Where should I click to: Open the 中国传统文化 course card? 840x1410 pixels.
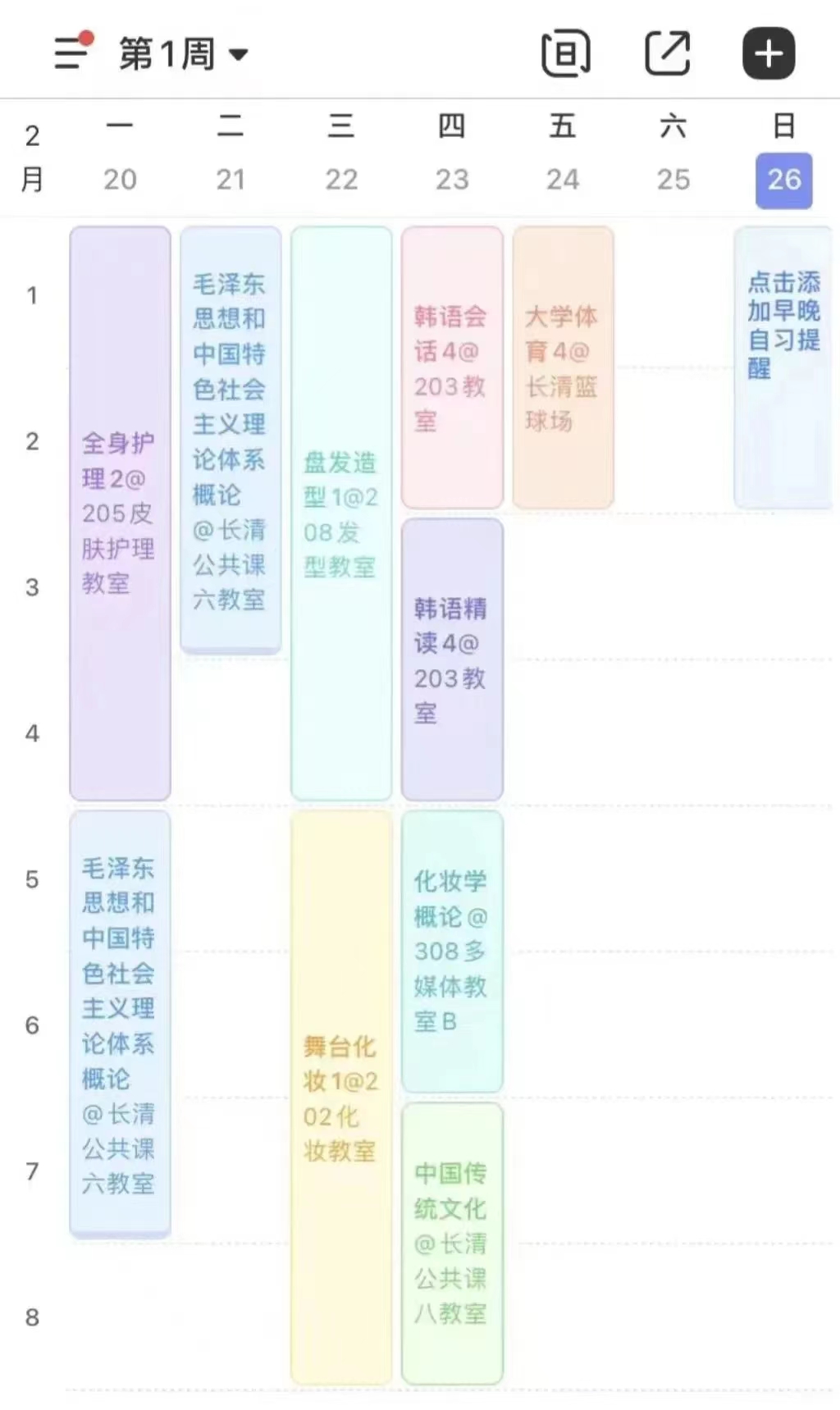[x=452, y=1243]
